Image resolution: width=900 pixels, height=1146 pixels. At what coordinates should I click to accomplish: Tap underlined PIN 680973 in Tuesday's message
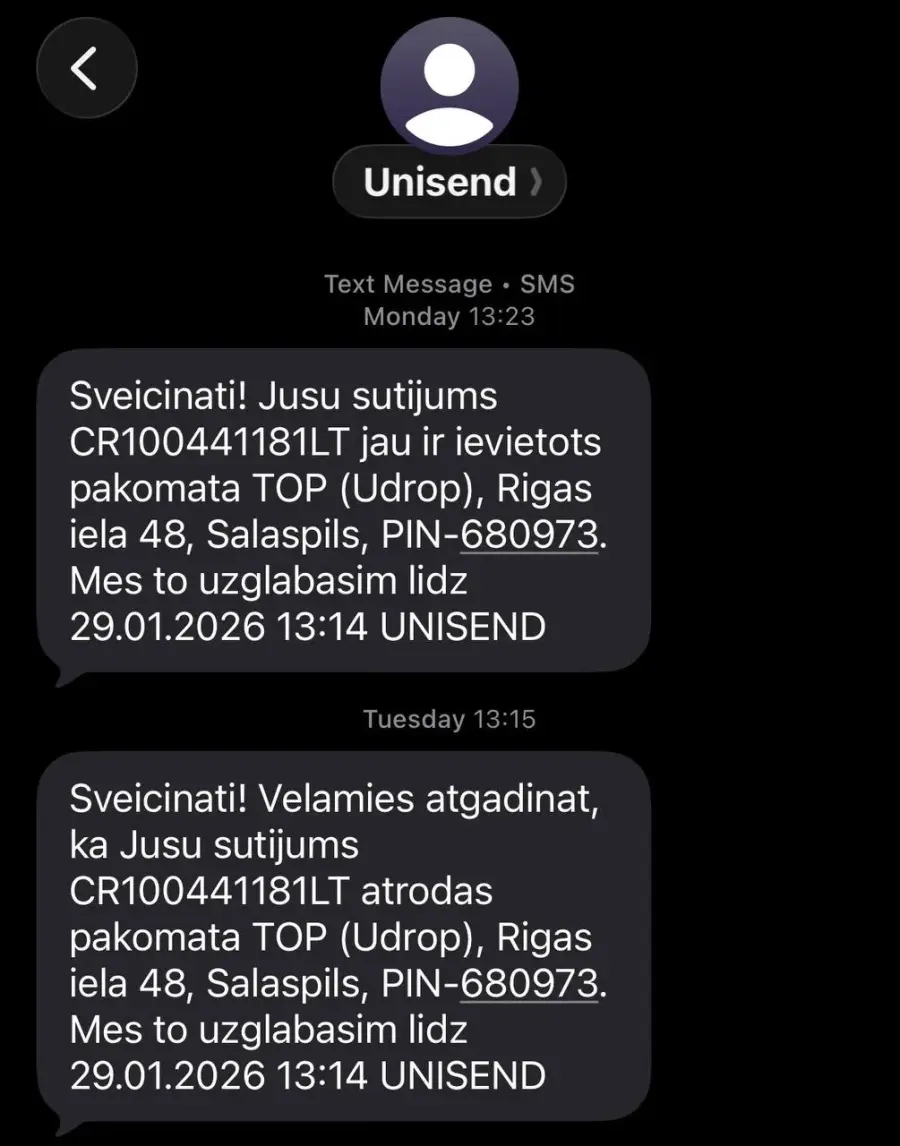point(528,984)
